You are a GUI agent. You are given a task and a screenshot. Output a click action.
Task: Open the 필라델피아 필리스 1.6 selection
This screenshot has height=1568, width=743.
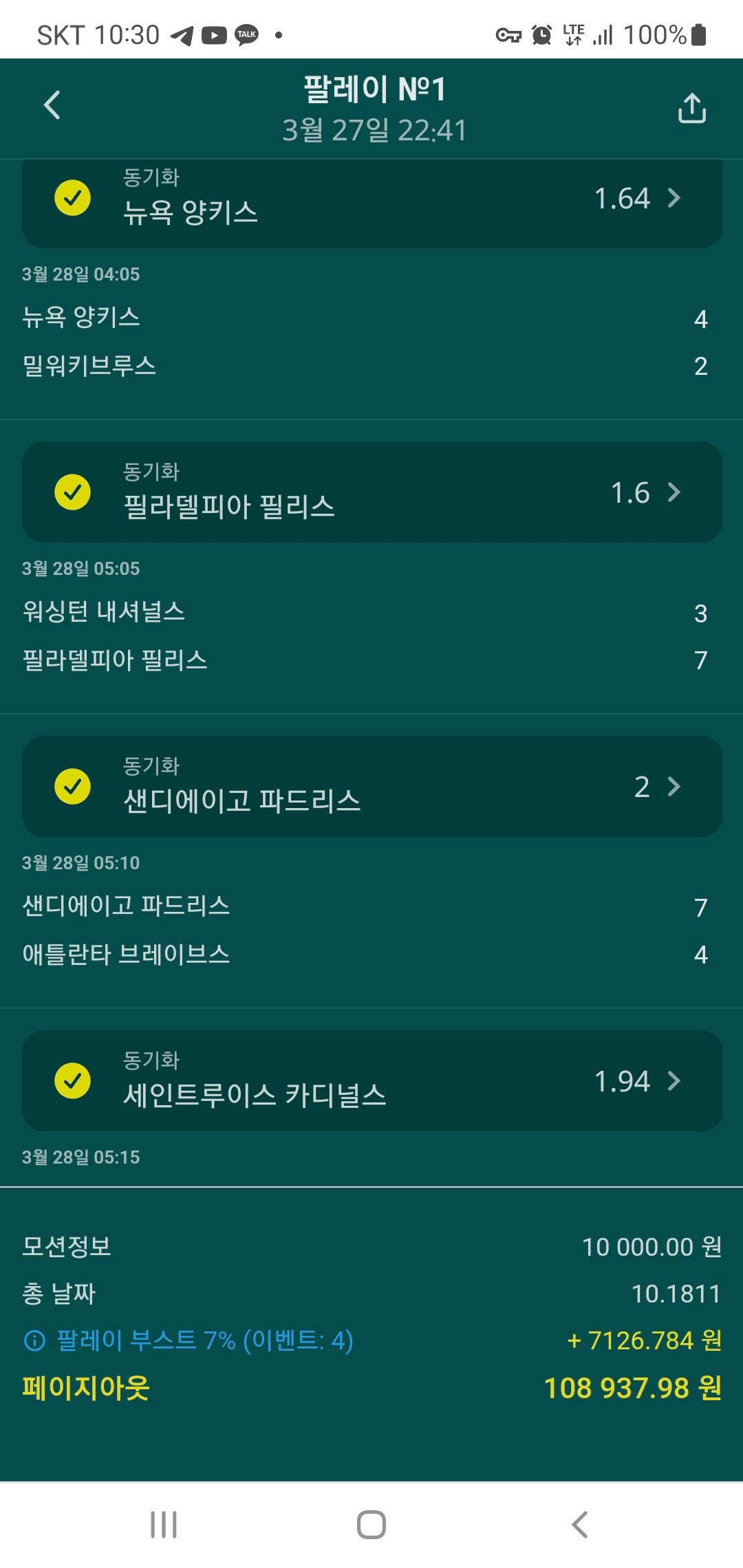371,492
